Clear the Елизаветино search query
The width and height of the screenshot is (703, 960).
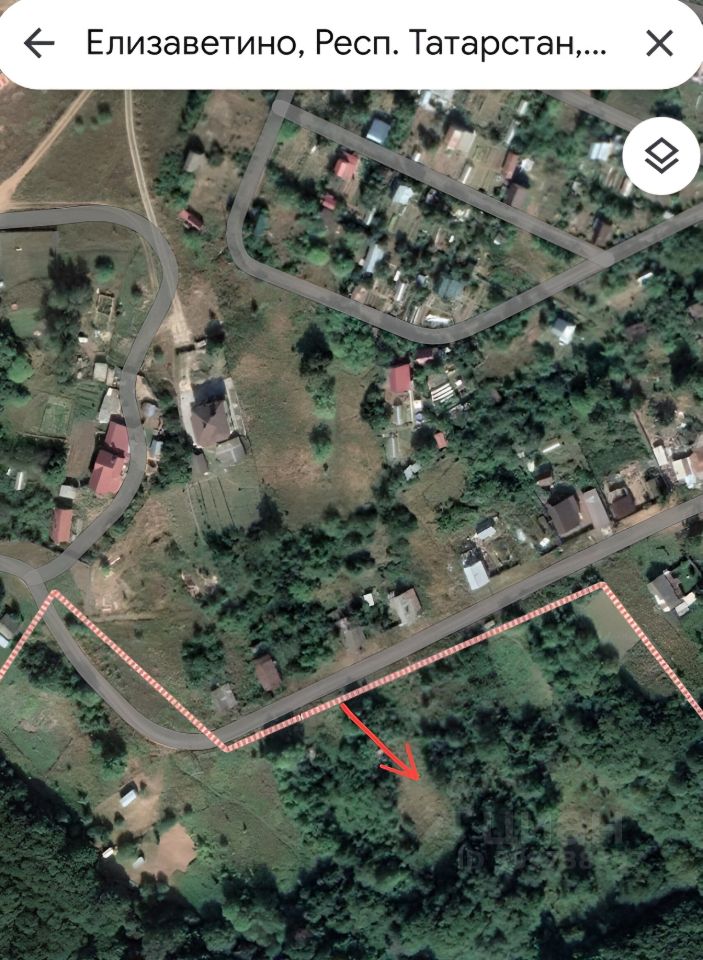click(659, 43)
